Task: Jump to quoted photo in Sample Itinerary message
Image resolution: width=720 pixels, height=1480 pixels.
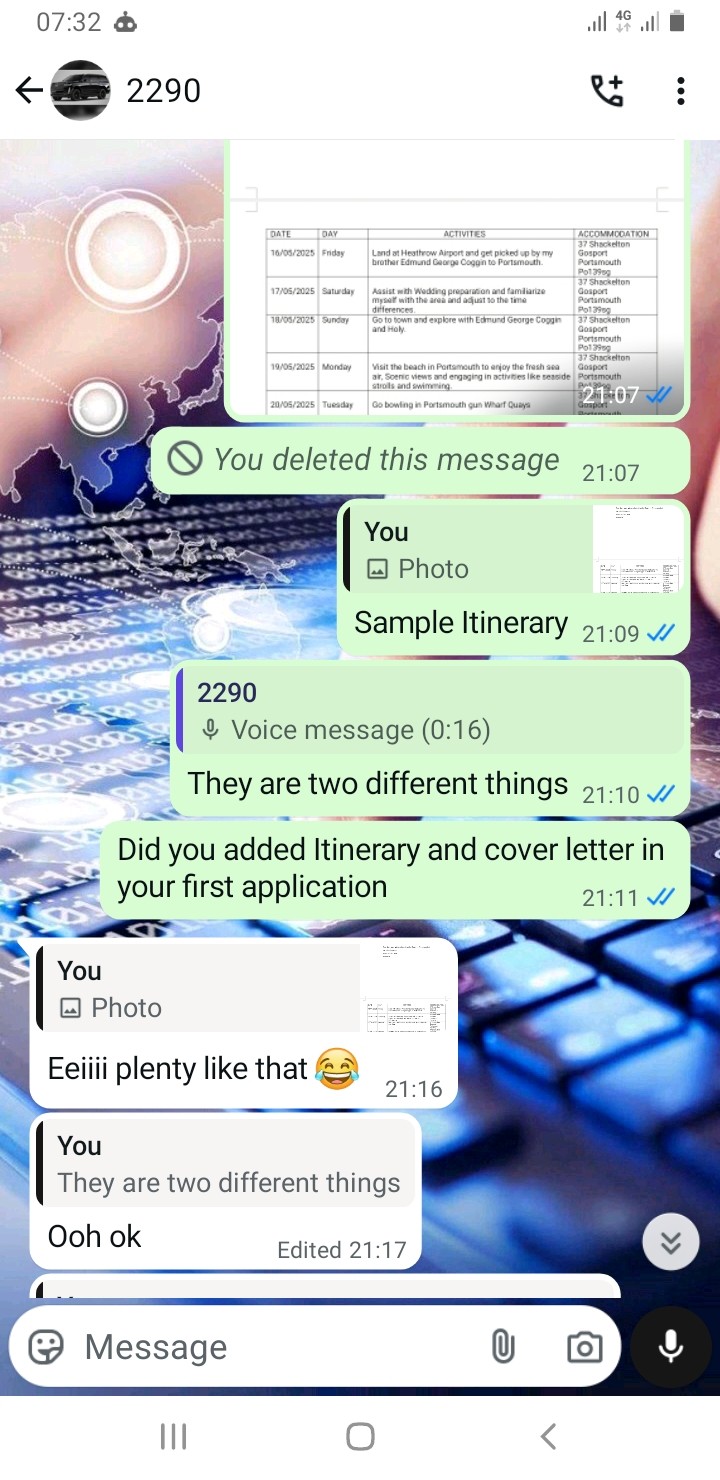Action: 513,550
